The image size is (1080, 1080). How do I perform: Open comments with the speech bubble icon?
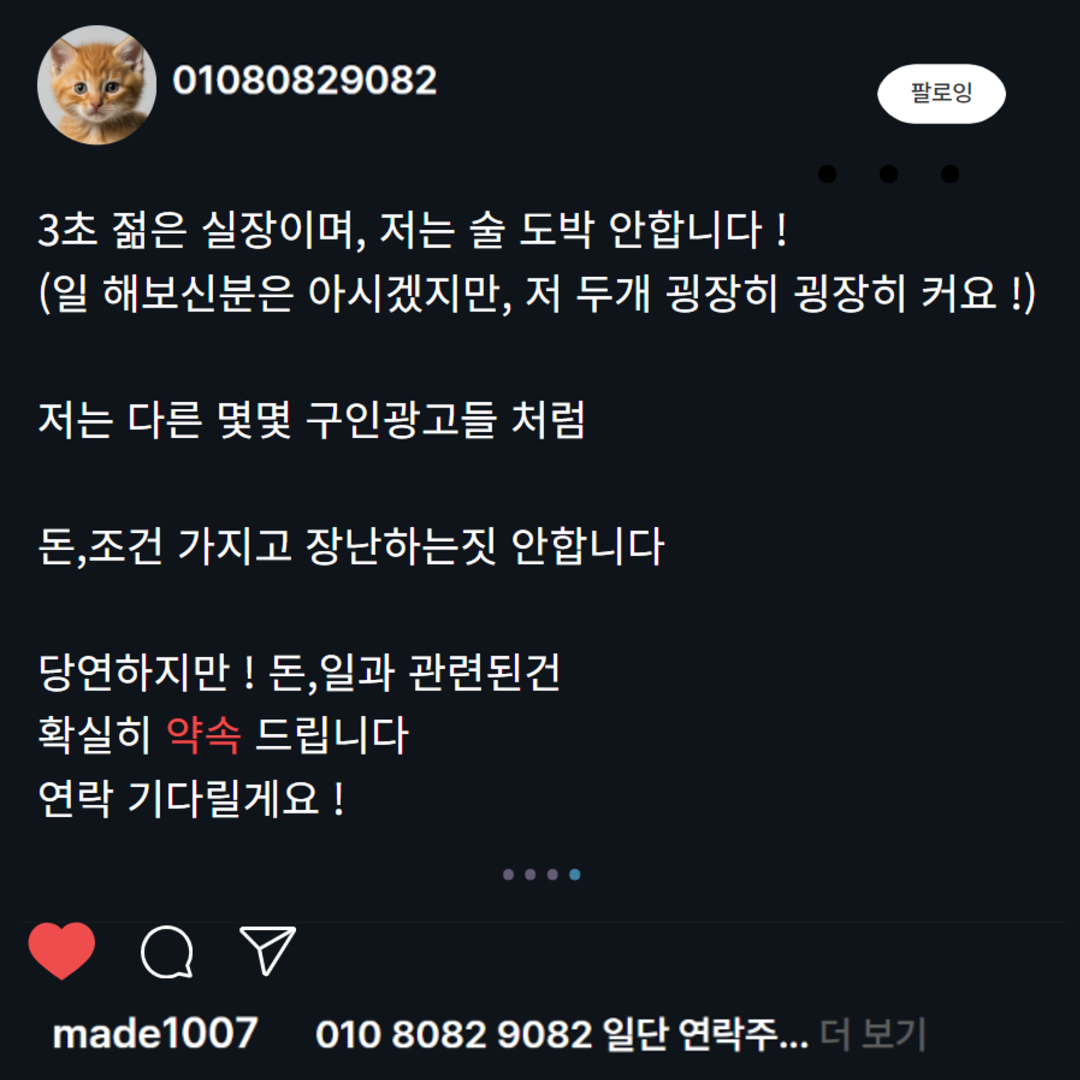tap(167, 951)
